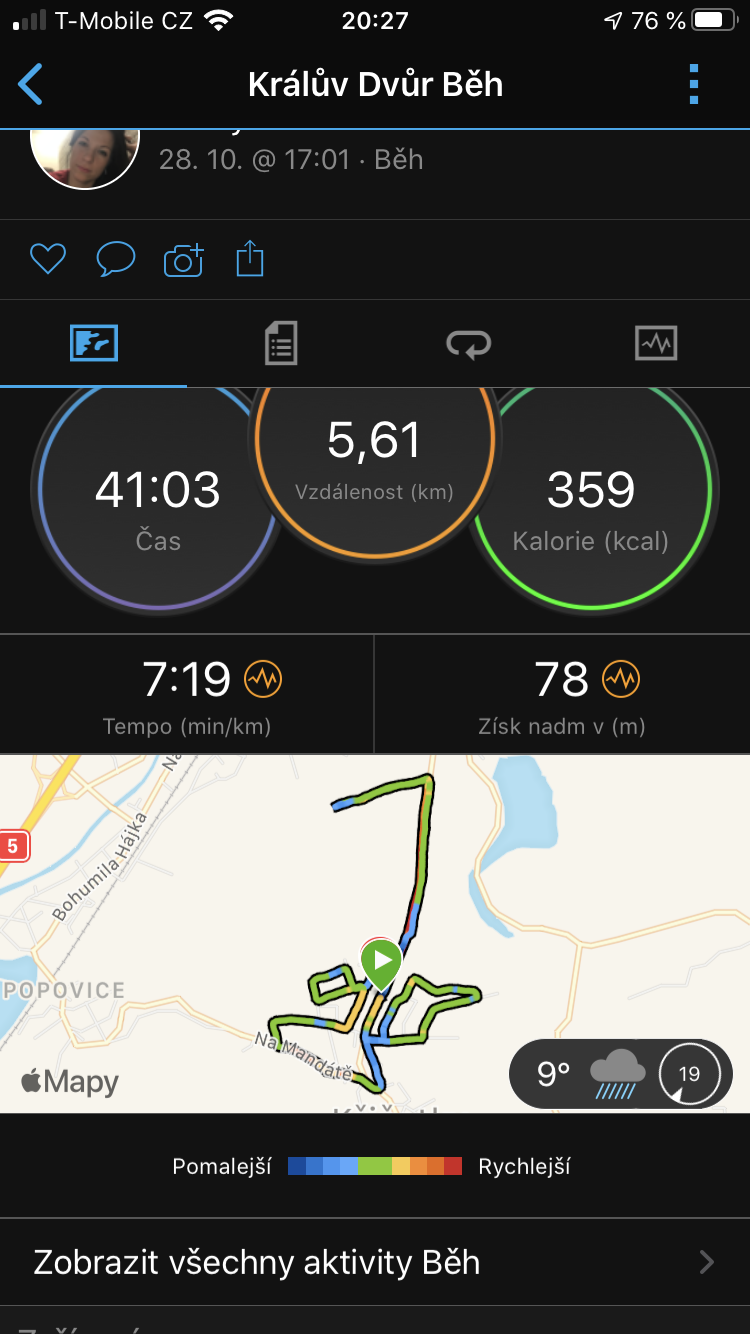
Task: Open Zobrazit všechny aktivity Běh
Action: 375,1262
